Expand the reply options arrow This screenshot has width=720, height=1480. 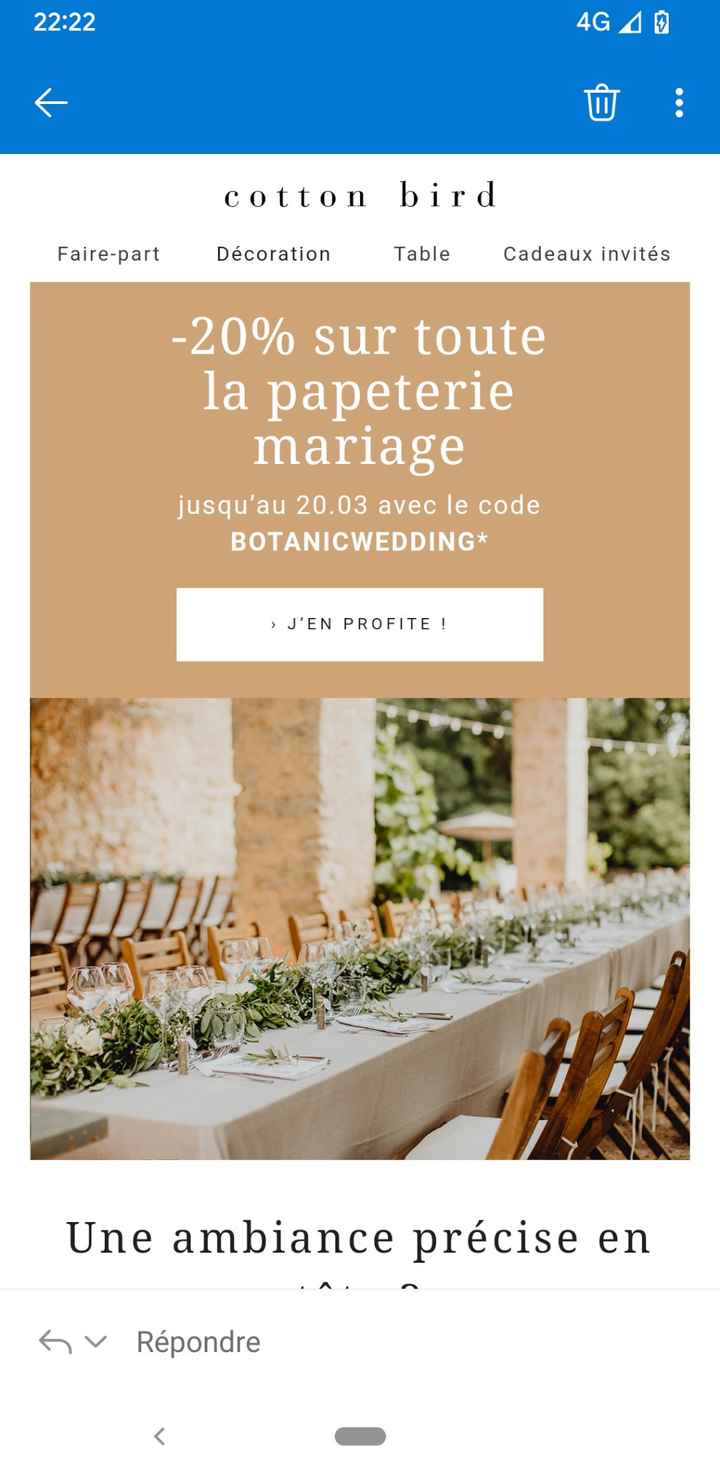tap(96, 1342)
